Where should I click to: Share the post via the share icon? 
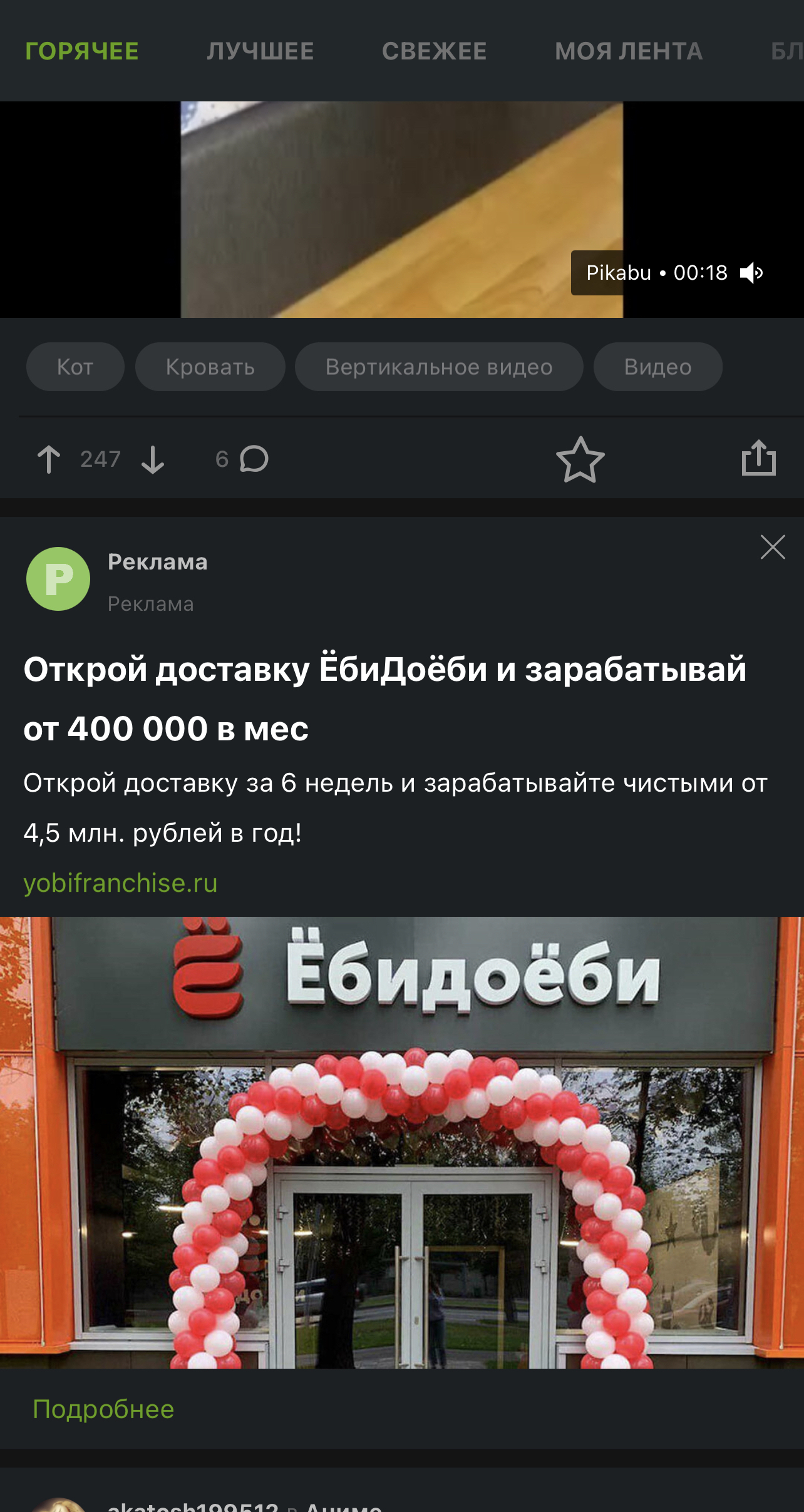758,460
